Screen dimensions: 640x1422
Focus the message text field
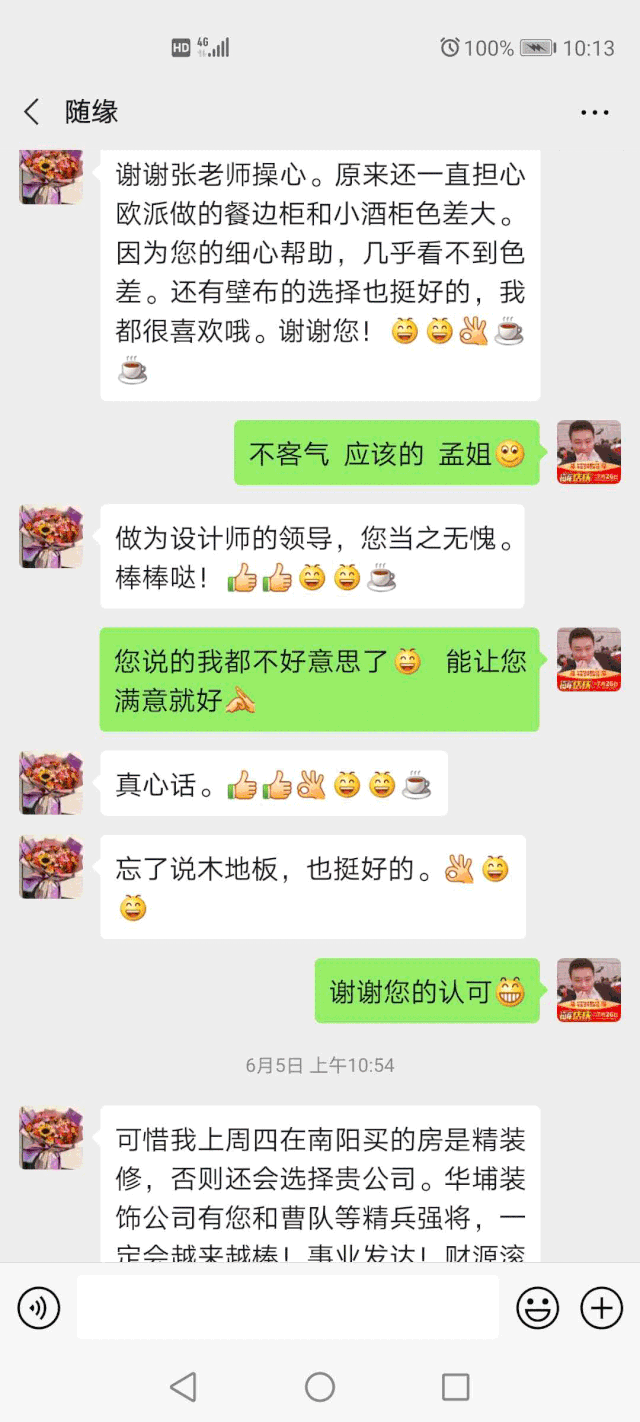[x=288, y=1307]
